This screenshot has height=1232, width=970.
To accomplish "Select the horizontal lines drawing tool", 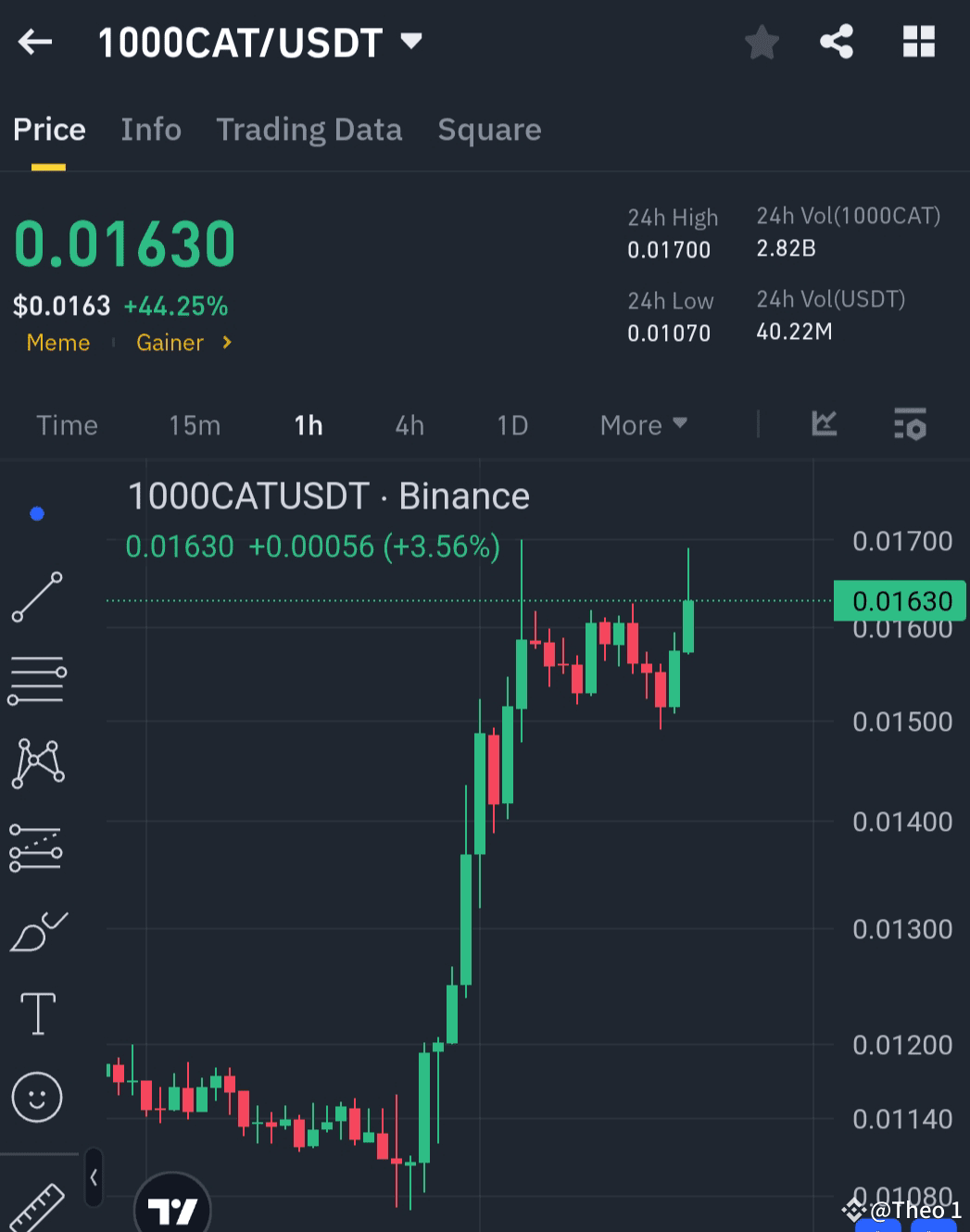I will tap(37, 681).
